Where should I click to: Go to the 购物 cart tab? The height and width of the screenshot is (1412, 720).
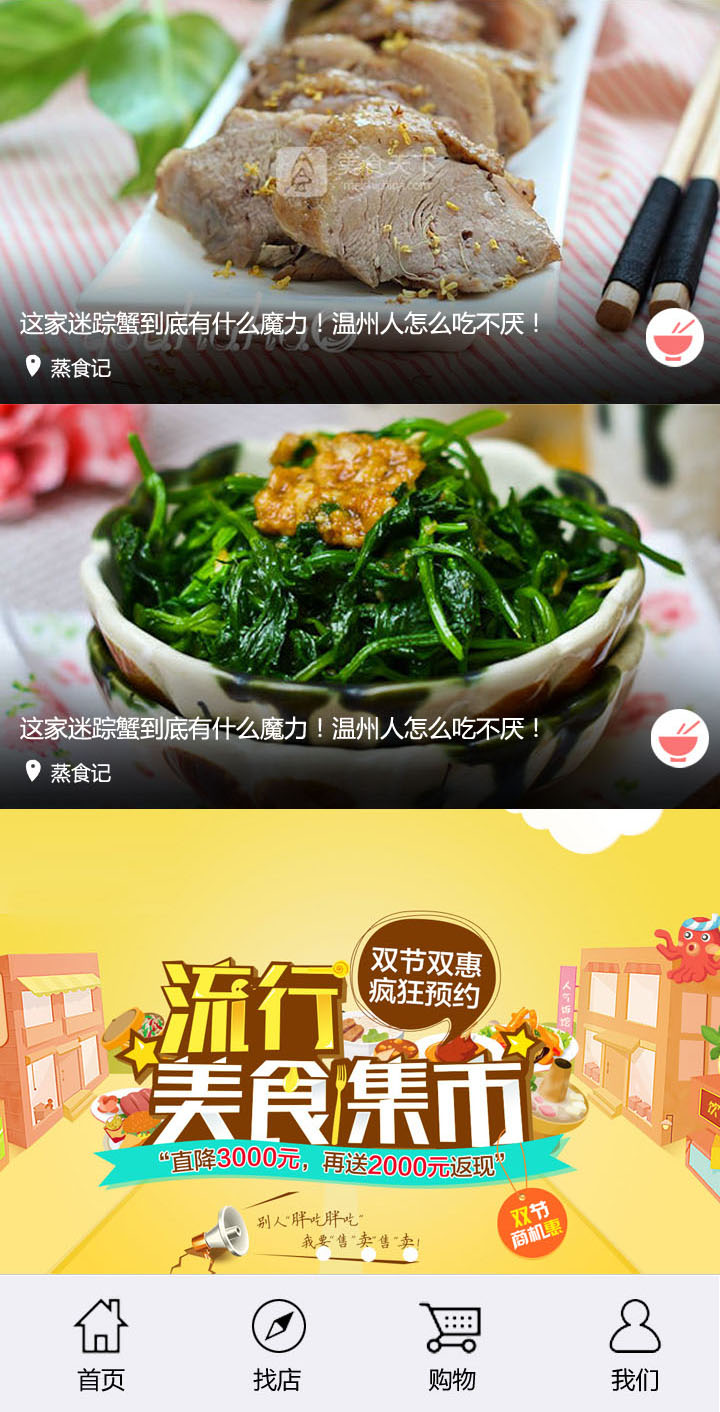(451, 1344)
